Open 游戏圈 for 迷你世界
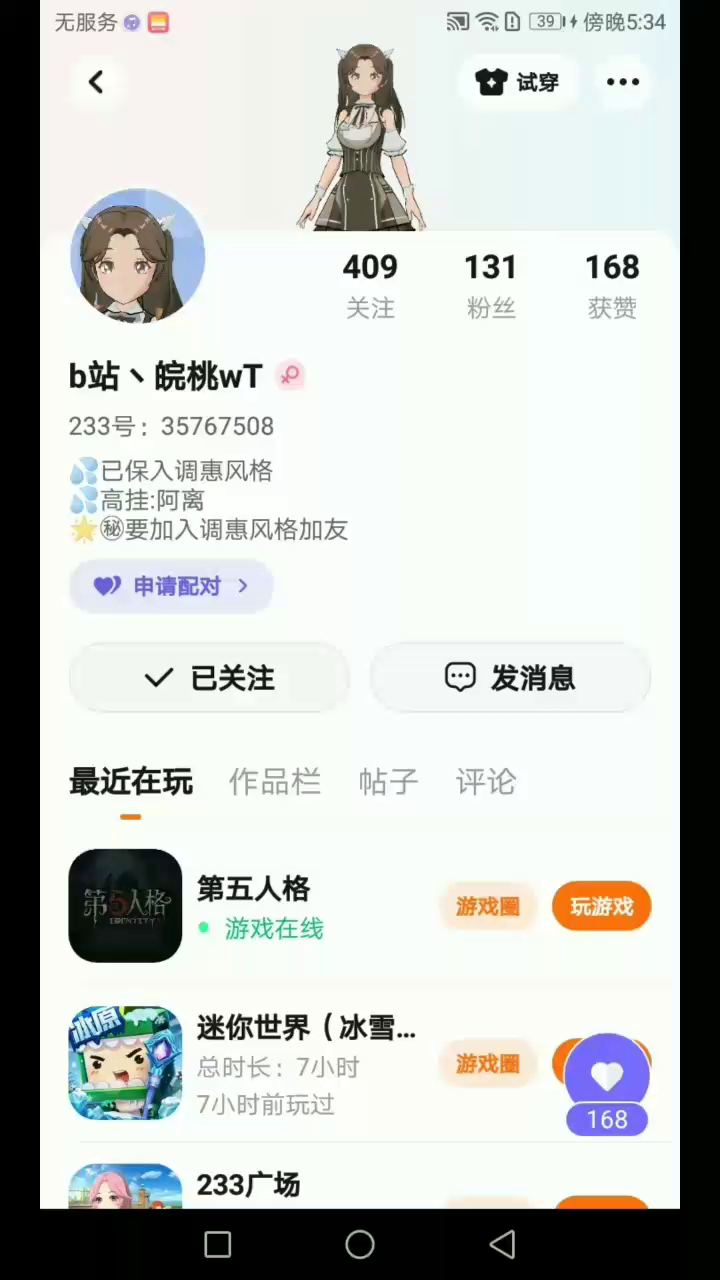 click(x=488, y=1064)
